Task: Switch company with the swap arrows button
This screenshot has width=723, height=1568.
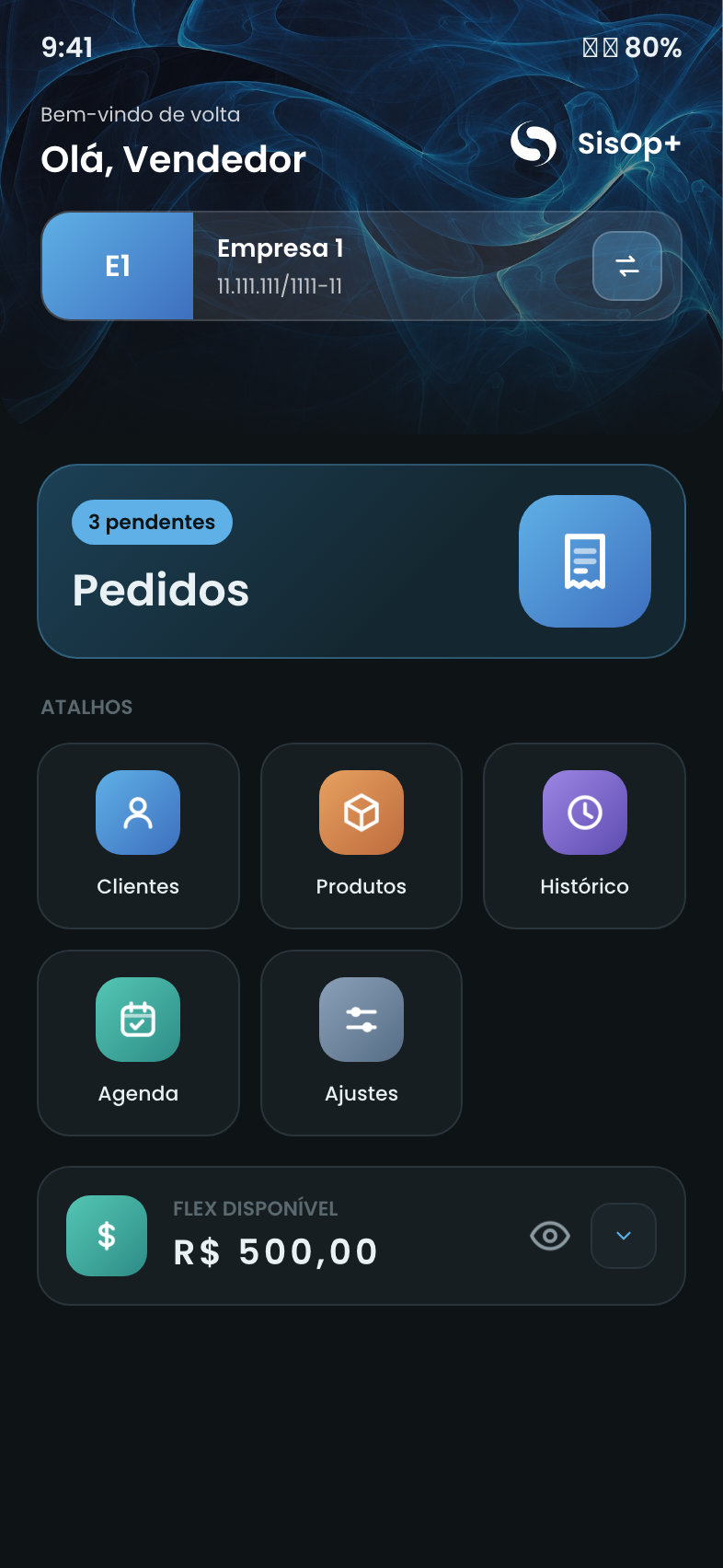Action: 627,266
